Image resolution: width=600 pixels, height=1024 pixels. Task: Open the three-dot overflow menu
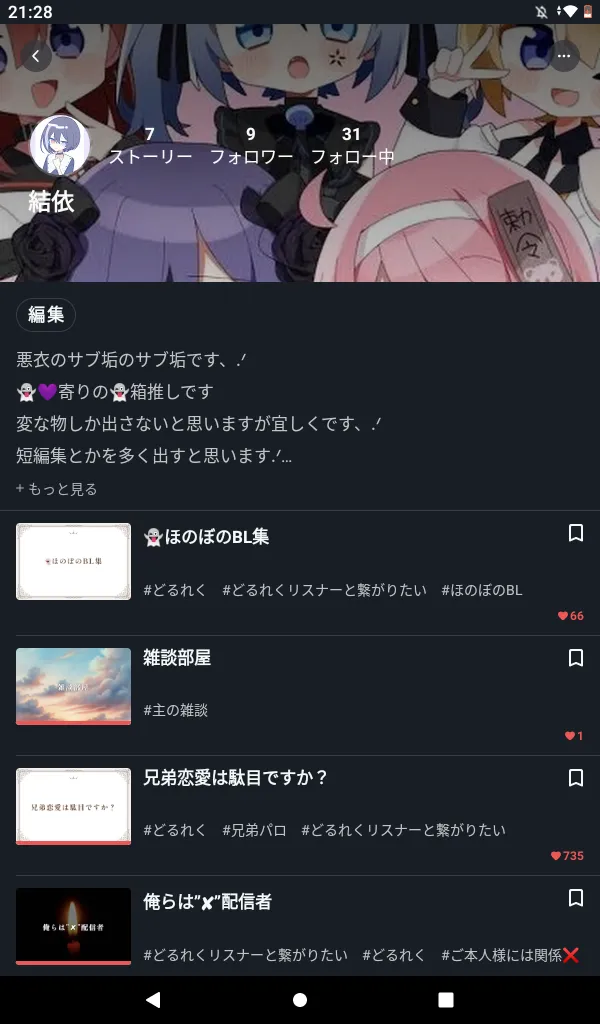click(564, 56)
